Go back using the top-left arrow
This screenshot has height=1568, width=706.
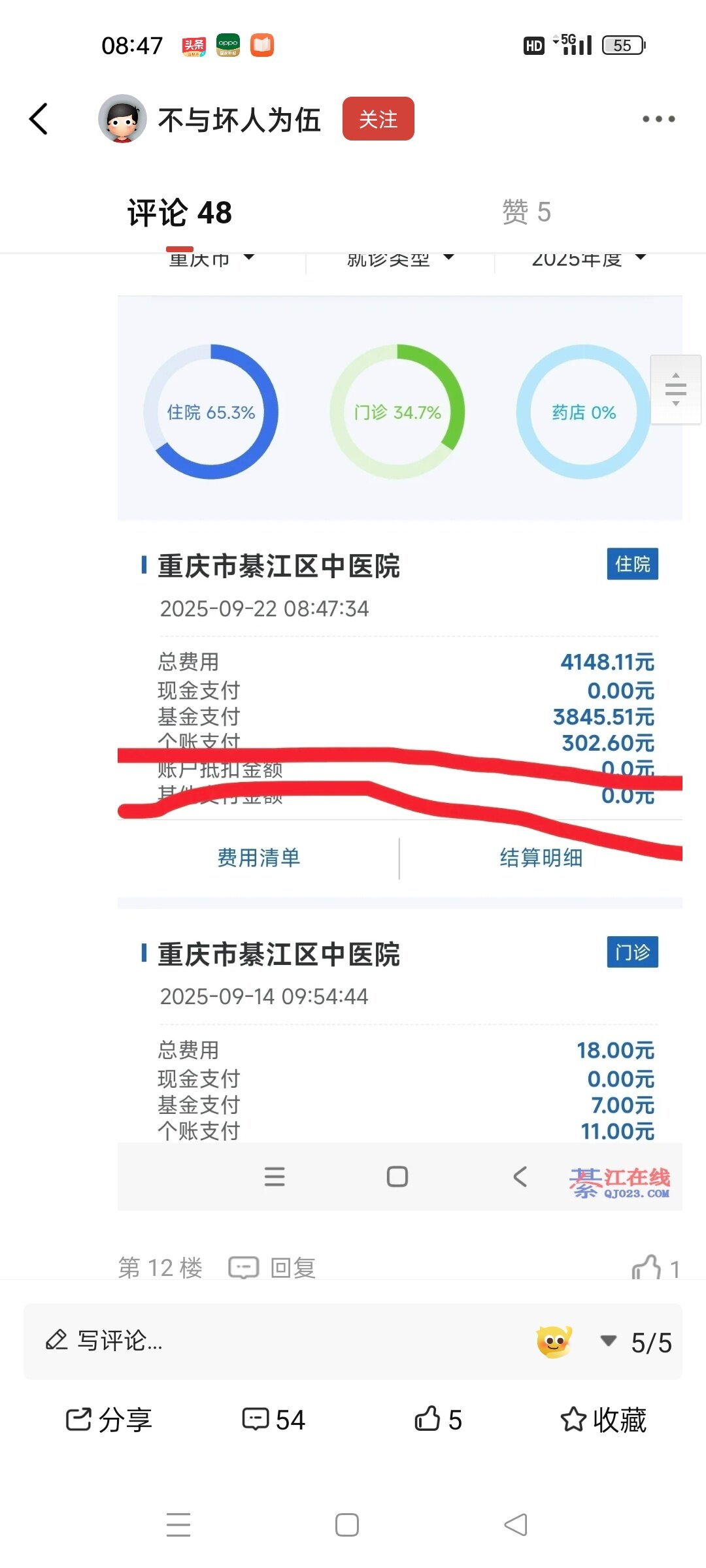pos(39,119)
